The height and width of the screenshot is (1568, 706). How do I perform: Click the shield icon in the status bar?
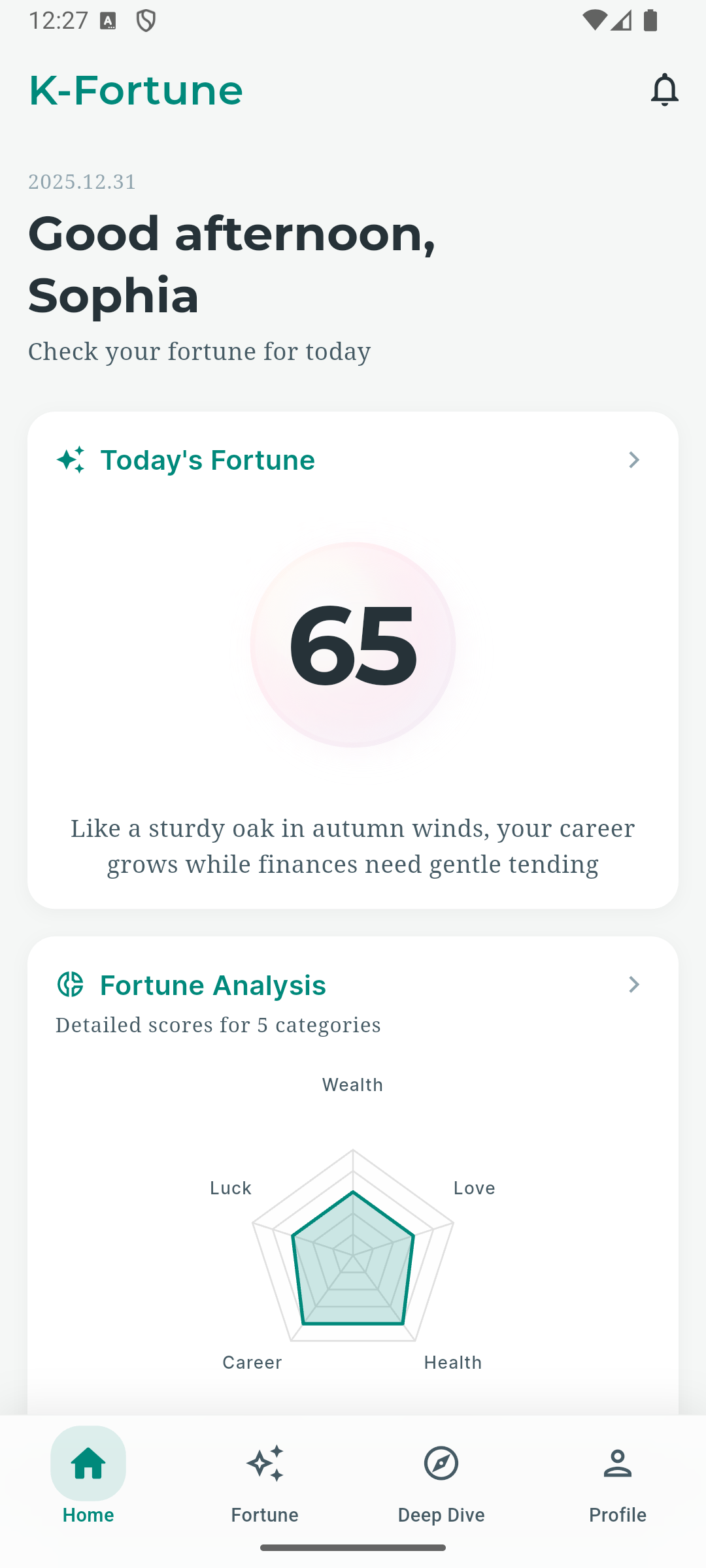coord(145,20)
